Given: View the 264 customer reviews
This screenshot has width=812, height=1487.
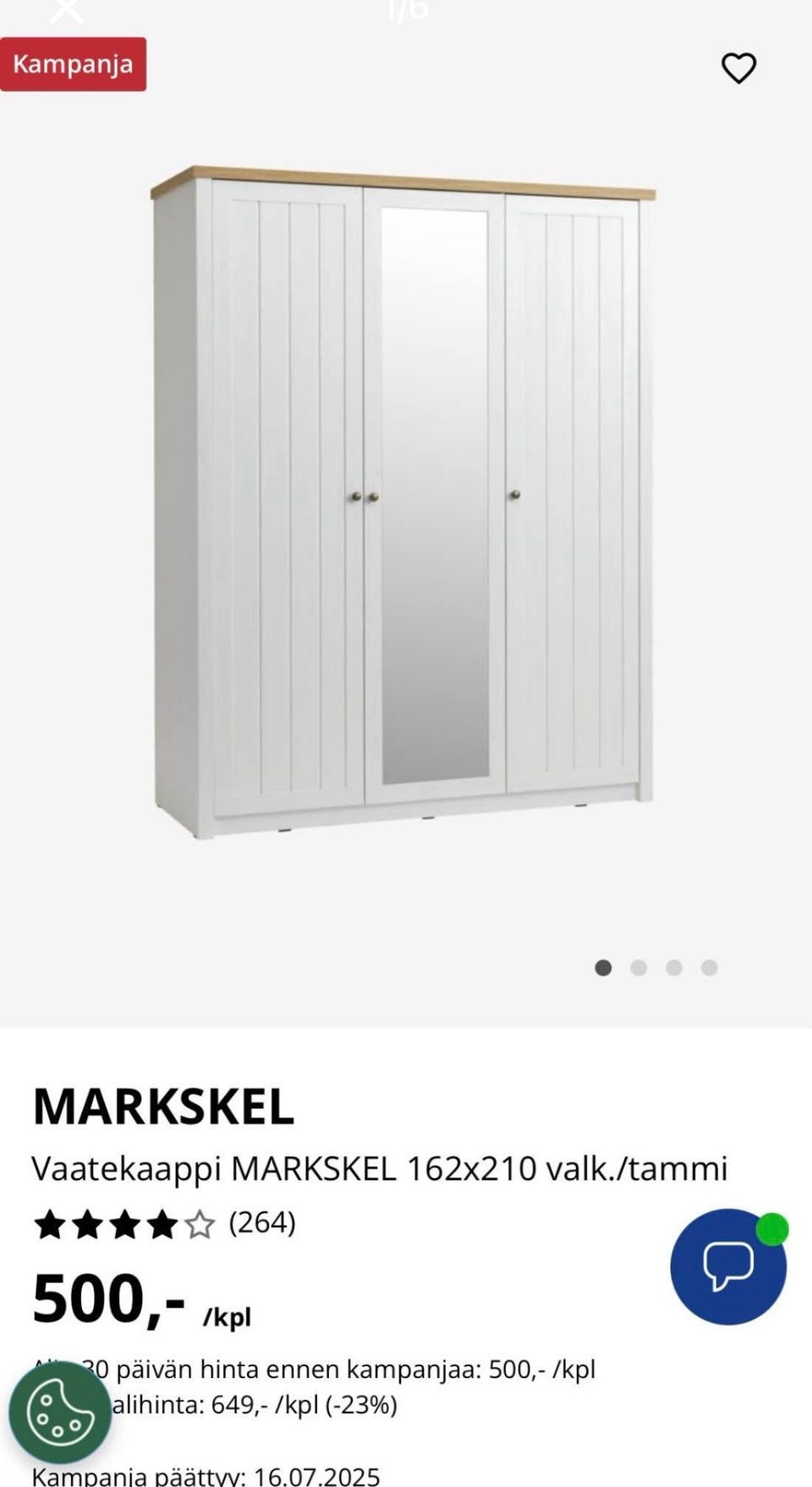Looking at the screenshot, I should [262, 1223].
